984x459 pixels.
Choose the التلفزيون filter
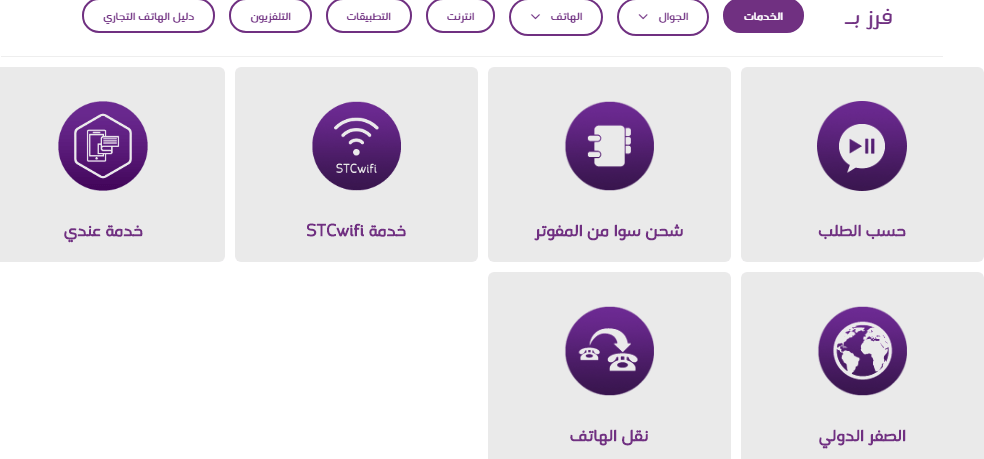[x=270, y=17]
